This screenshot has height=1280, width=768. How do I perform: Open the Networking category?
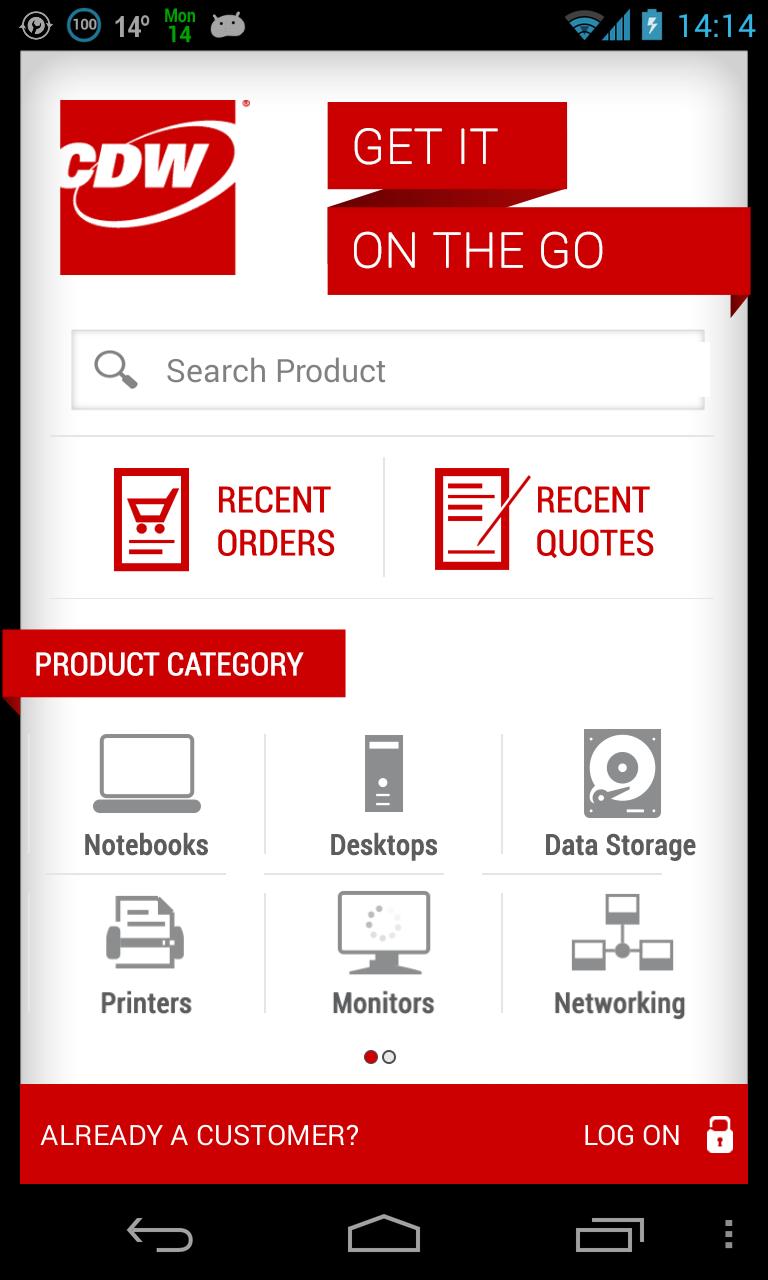pos(620,953)
